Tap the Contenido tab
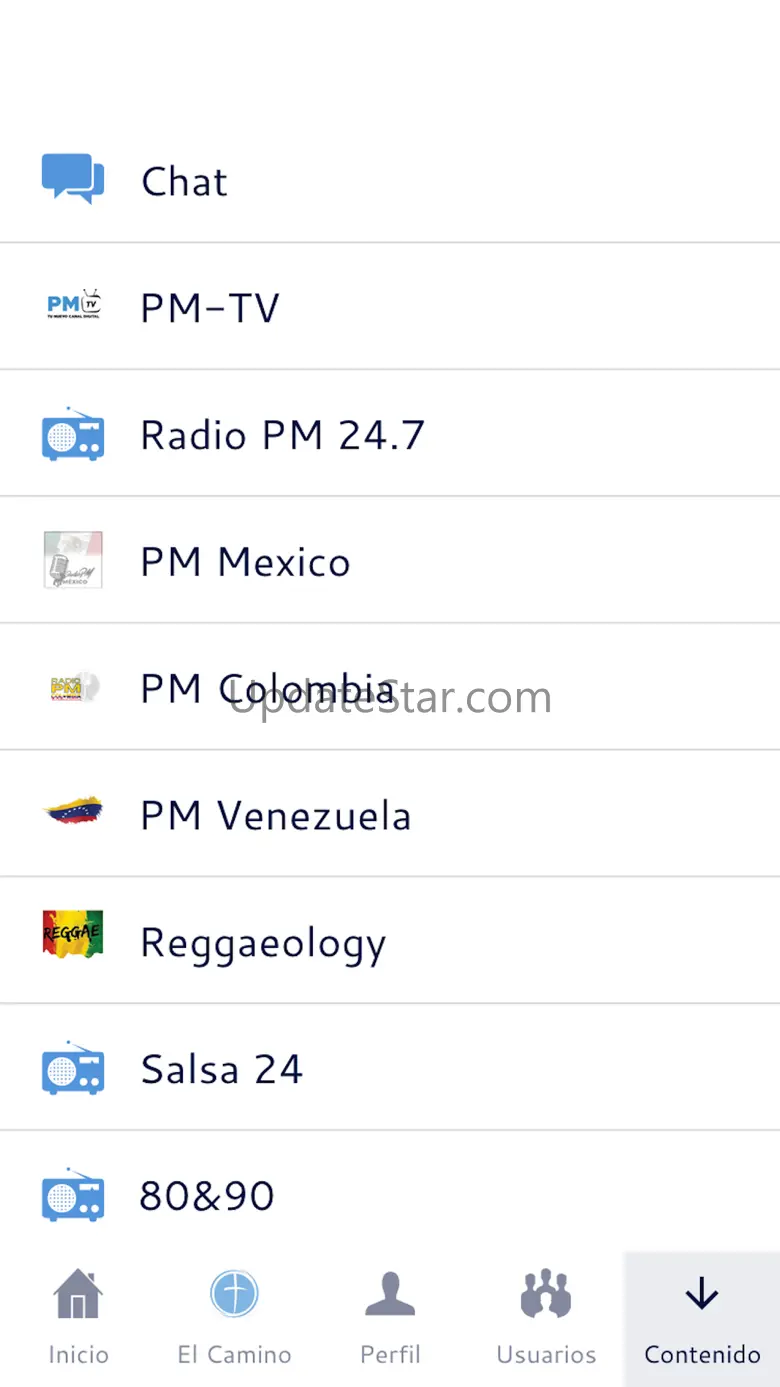The image size is (780, 1387). point(702,1319)
